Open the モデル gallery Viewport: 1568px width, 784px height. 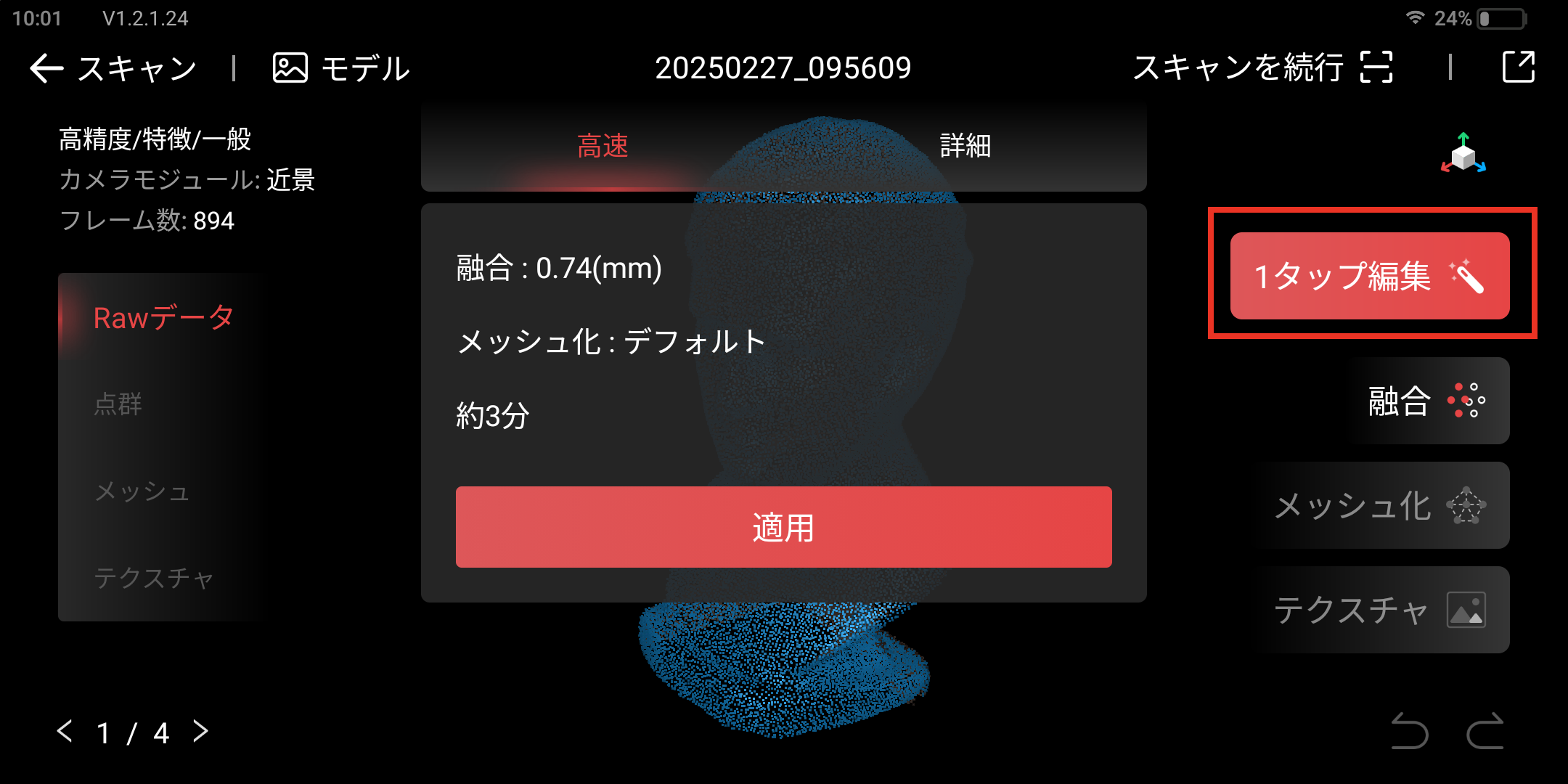(x=341, y=69)
